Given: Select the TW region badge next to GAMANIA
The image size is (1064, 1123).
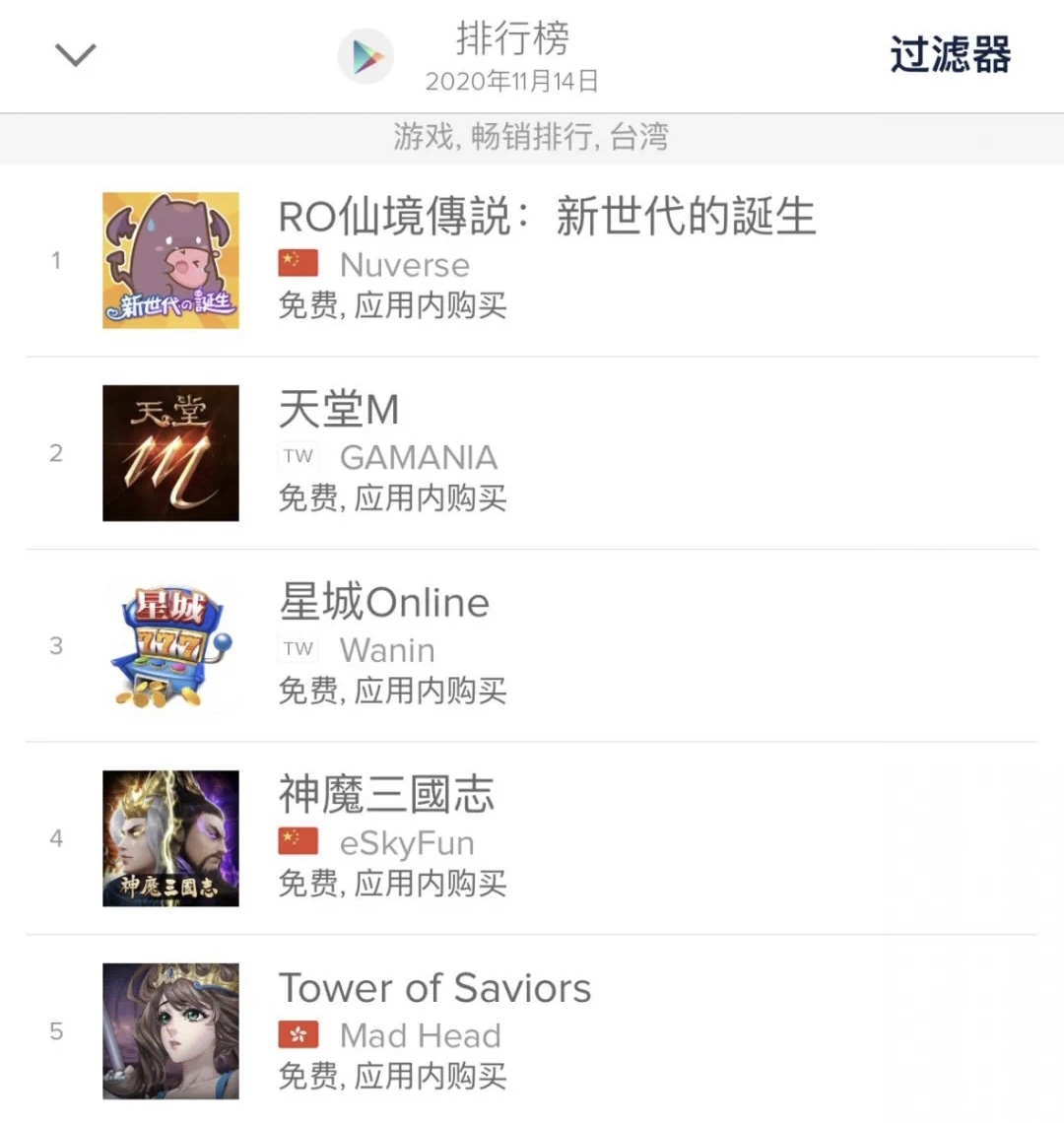Looking at the screenshot, I should tap(299, 455).
